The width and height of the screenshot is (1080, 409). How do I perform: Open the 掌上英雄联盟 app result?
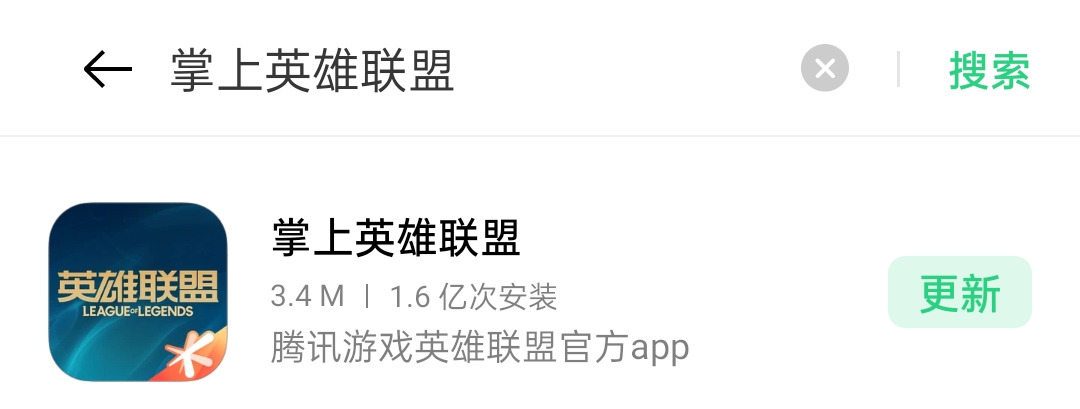(x=480, y=292)
